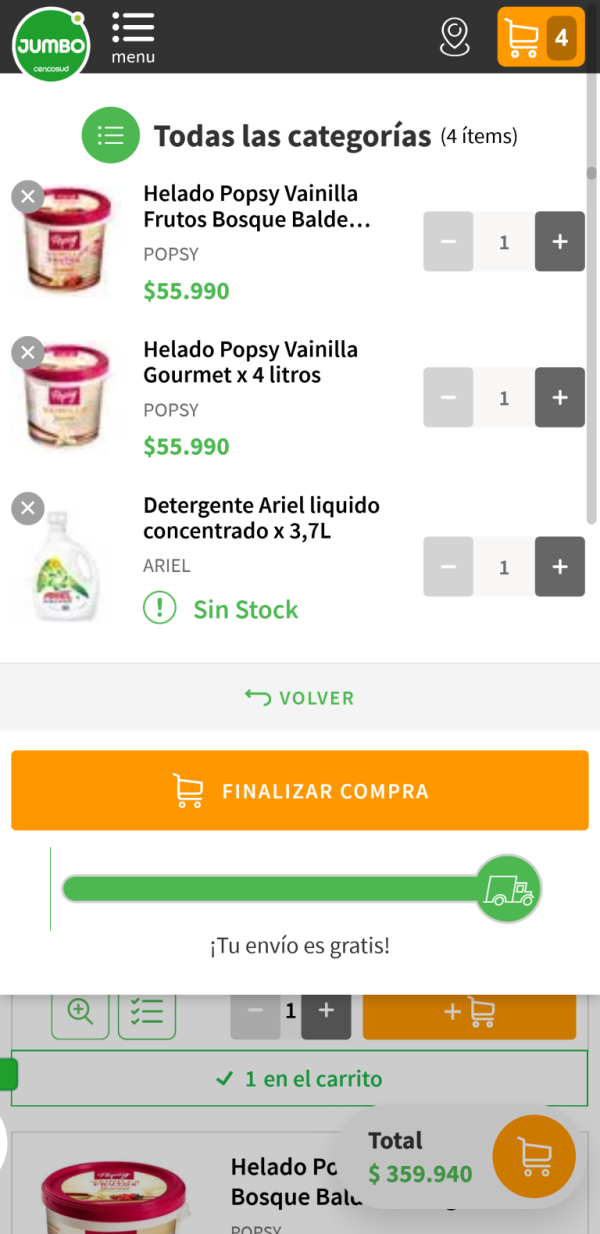Screen dimensions: 600x1234
Task: Remove Detergente Ariel from cart
Action: coord(28,508)
